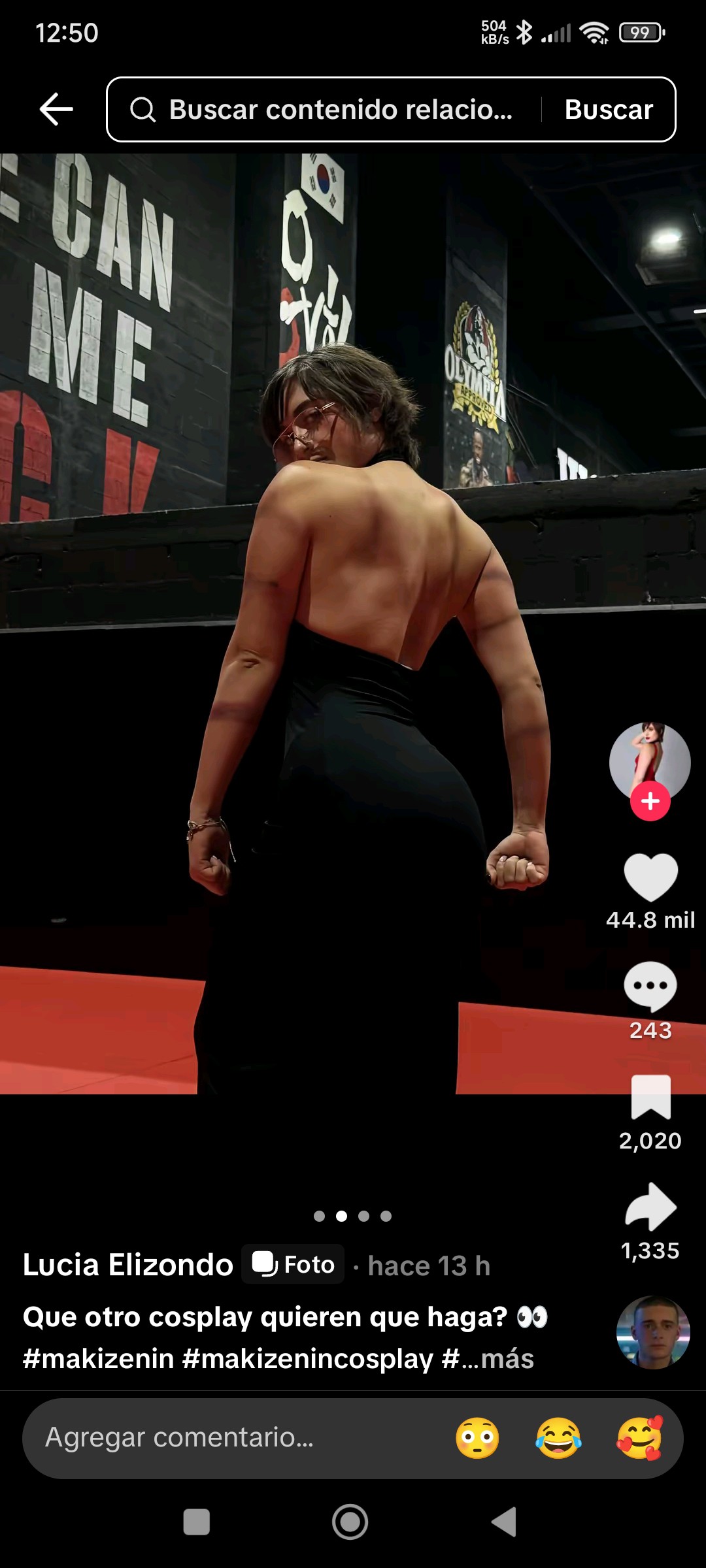Open the #makizenin hashtag
706x1568 pixels.
click(98, 1359)
